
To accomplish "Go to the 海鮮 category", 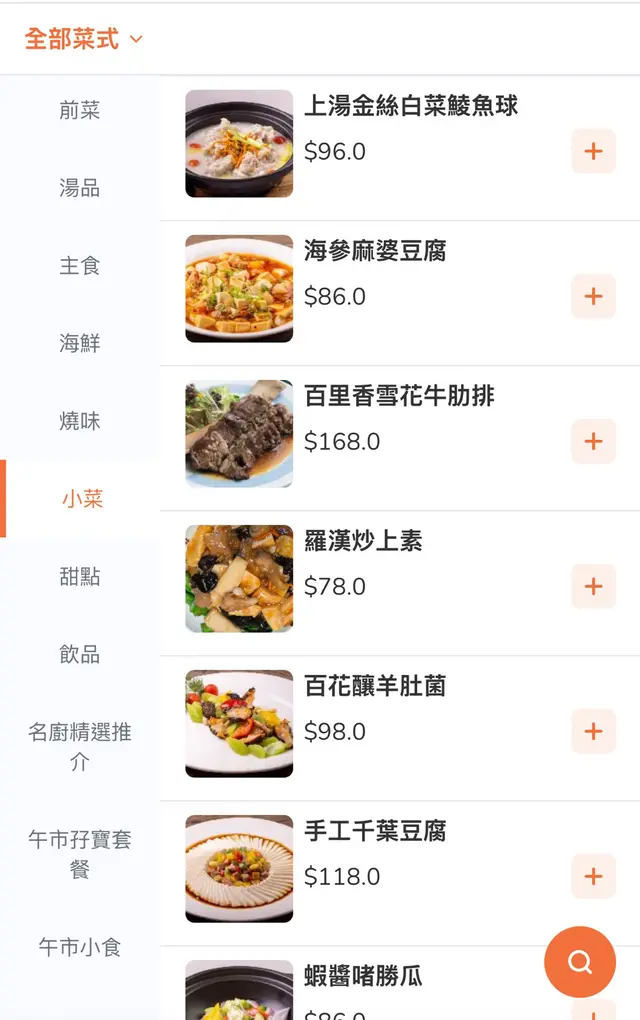I will [80, 343].
